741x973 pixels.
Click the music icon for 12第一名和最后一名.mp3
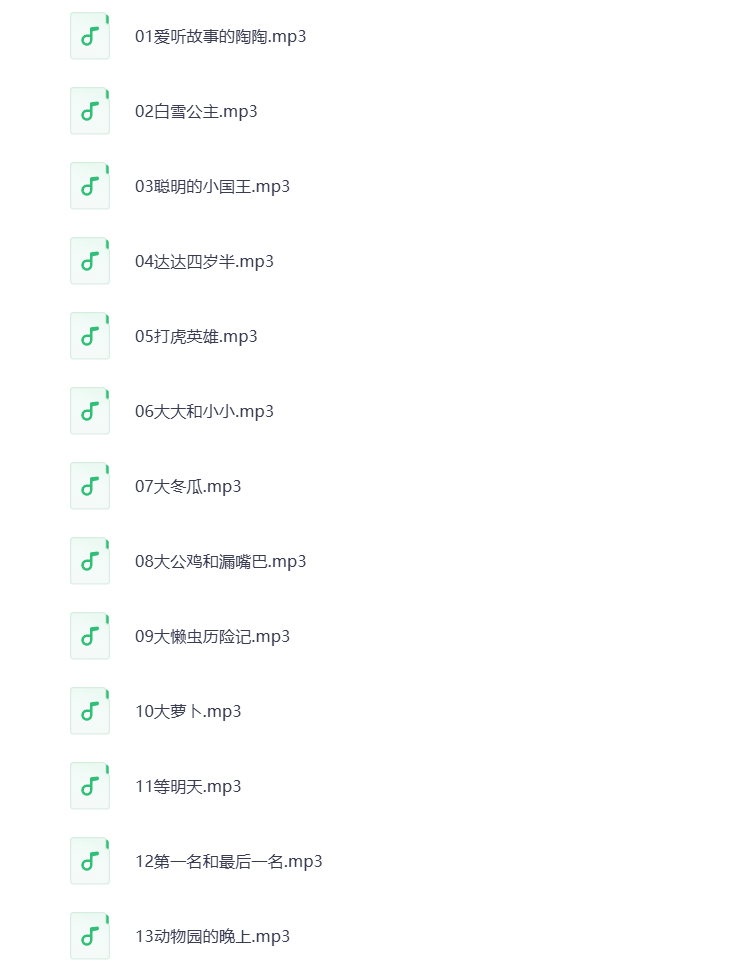click(x=90, y=861)
